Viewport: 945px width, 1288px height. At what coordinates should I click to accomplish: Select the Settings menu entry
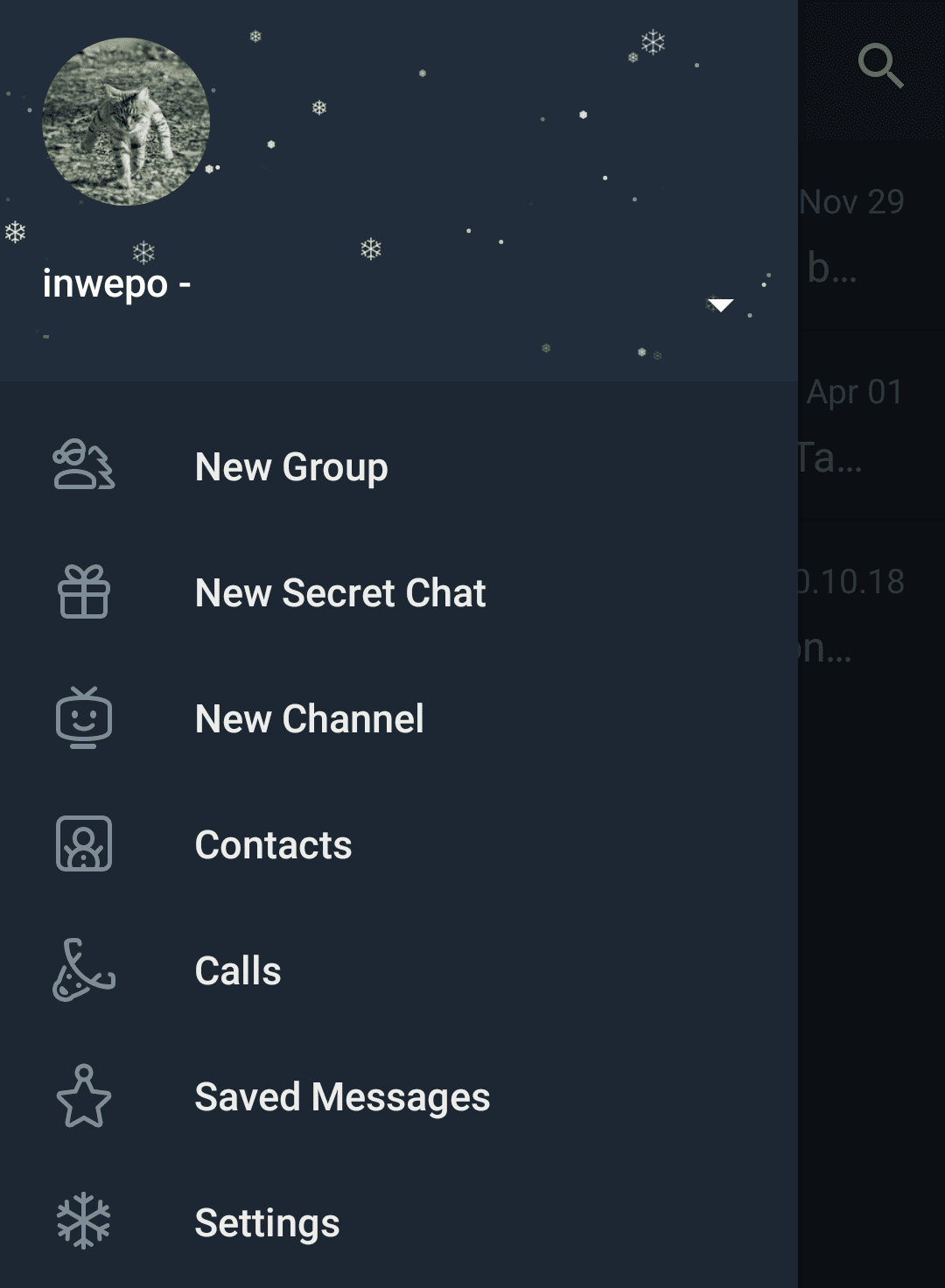(x=267, y=1222)
